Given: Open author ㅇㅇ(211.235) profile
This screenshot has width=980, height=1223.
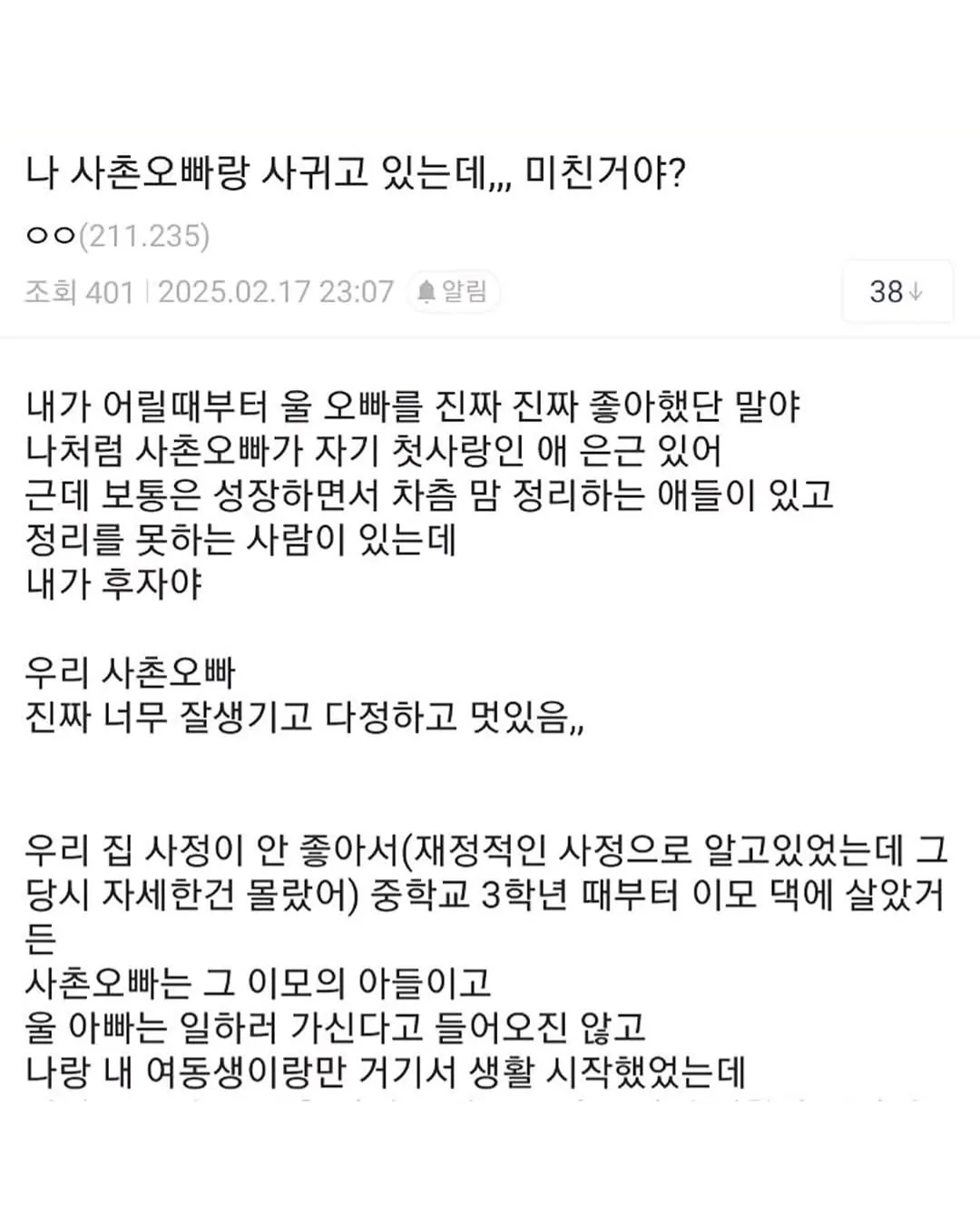Looking at the screenshot, I should 118,236.
